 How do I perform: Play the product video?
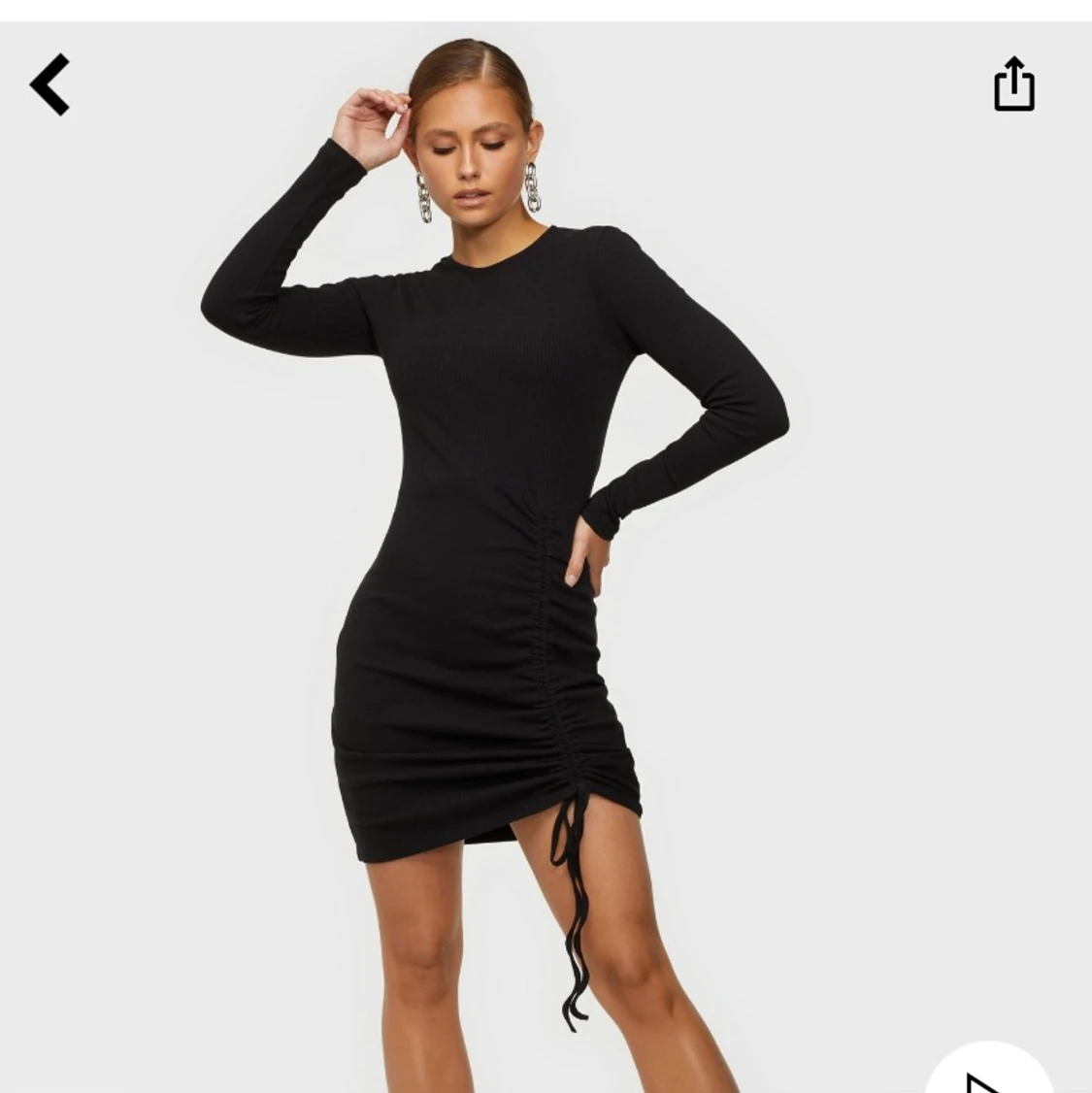click(988, 1074)
